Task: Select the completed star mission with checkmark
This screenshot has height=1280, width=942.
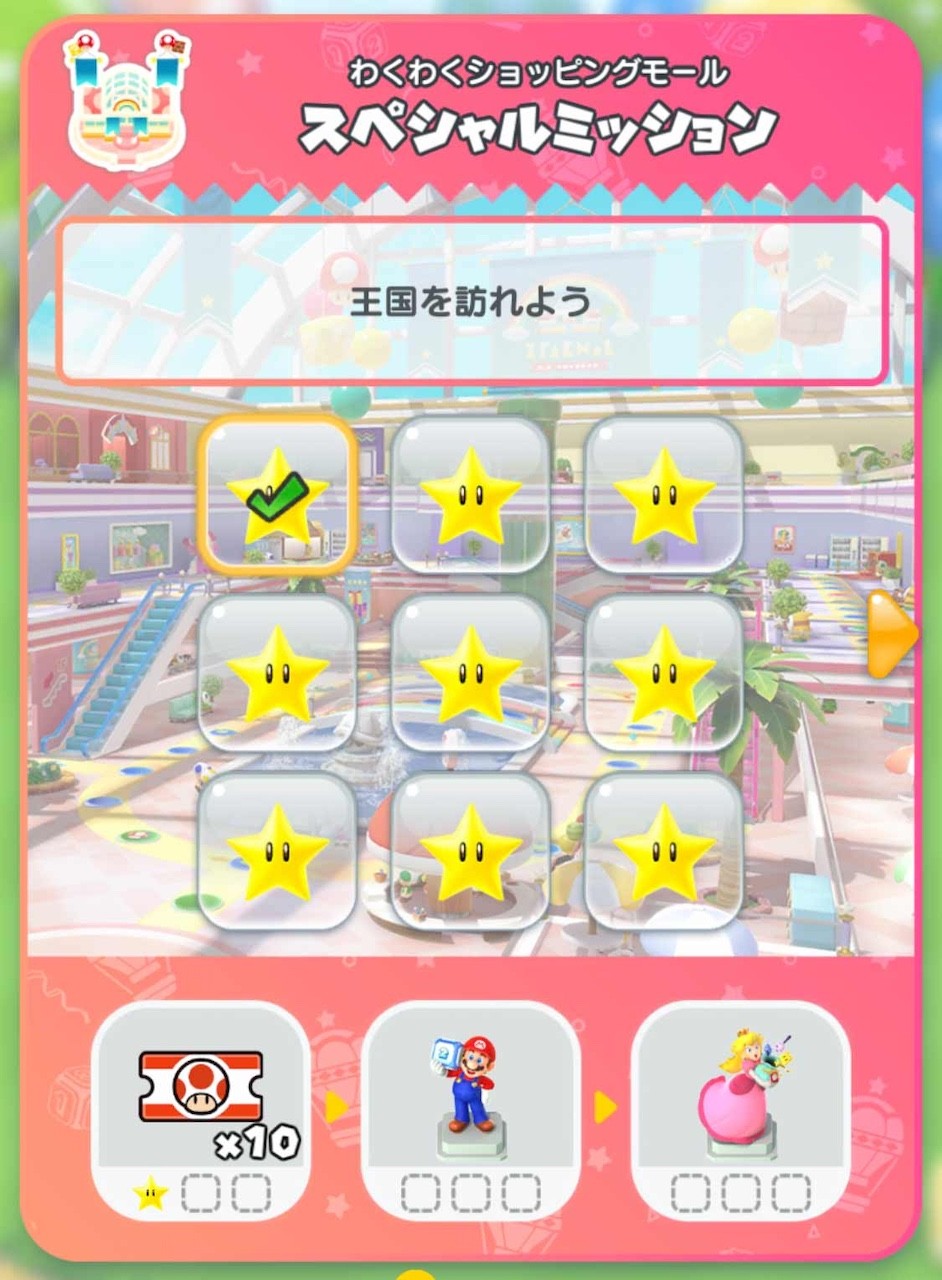Action: click(x=277, y=495)
